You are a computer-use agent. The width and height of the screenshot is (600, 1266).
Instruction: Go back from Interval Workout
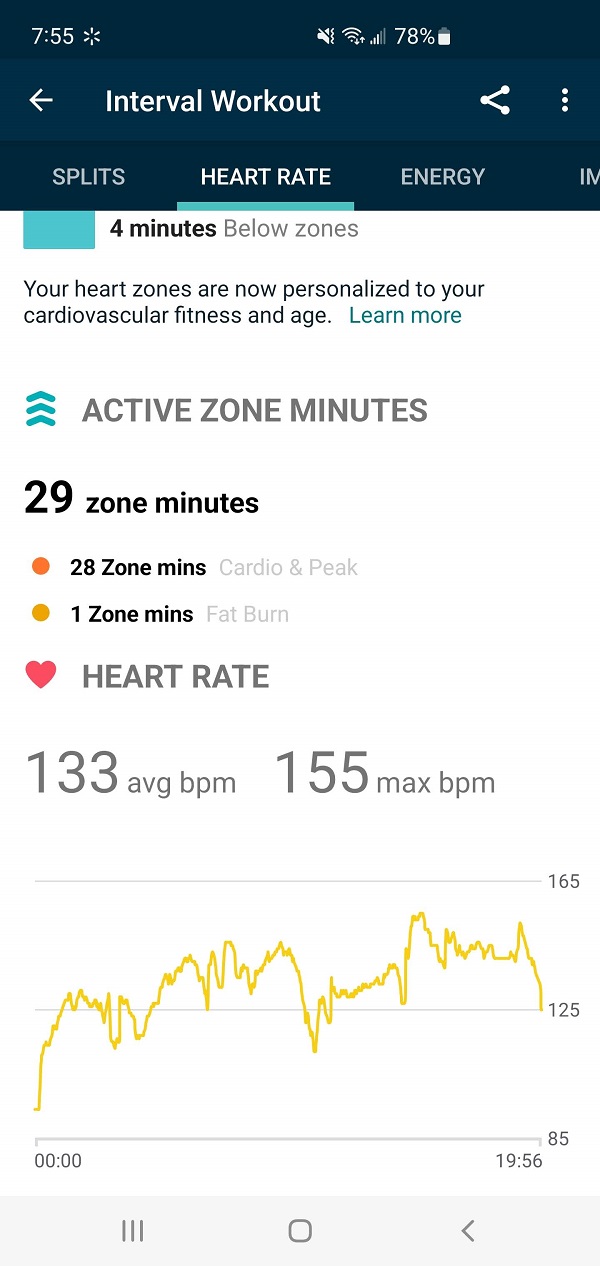tap(41, 100)
